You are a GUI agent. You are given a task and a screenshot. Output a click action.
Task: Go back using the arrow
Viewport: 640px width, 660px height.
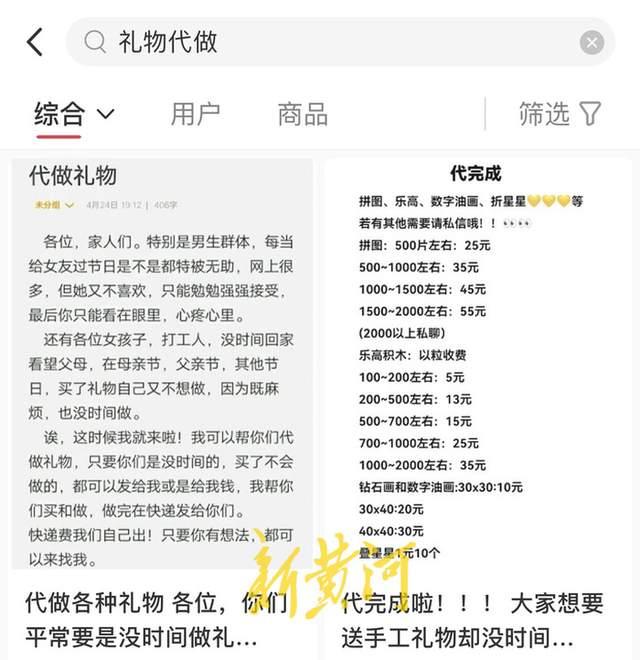(x=35, y=42)
